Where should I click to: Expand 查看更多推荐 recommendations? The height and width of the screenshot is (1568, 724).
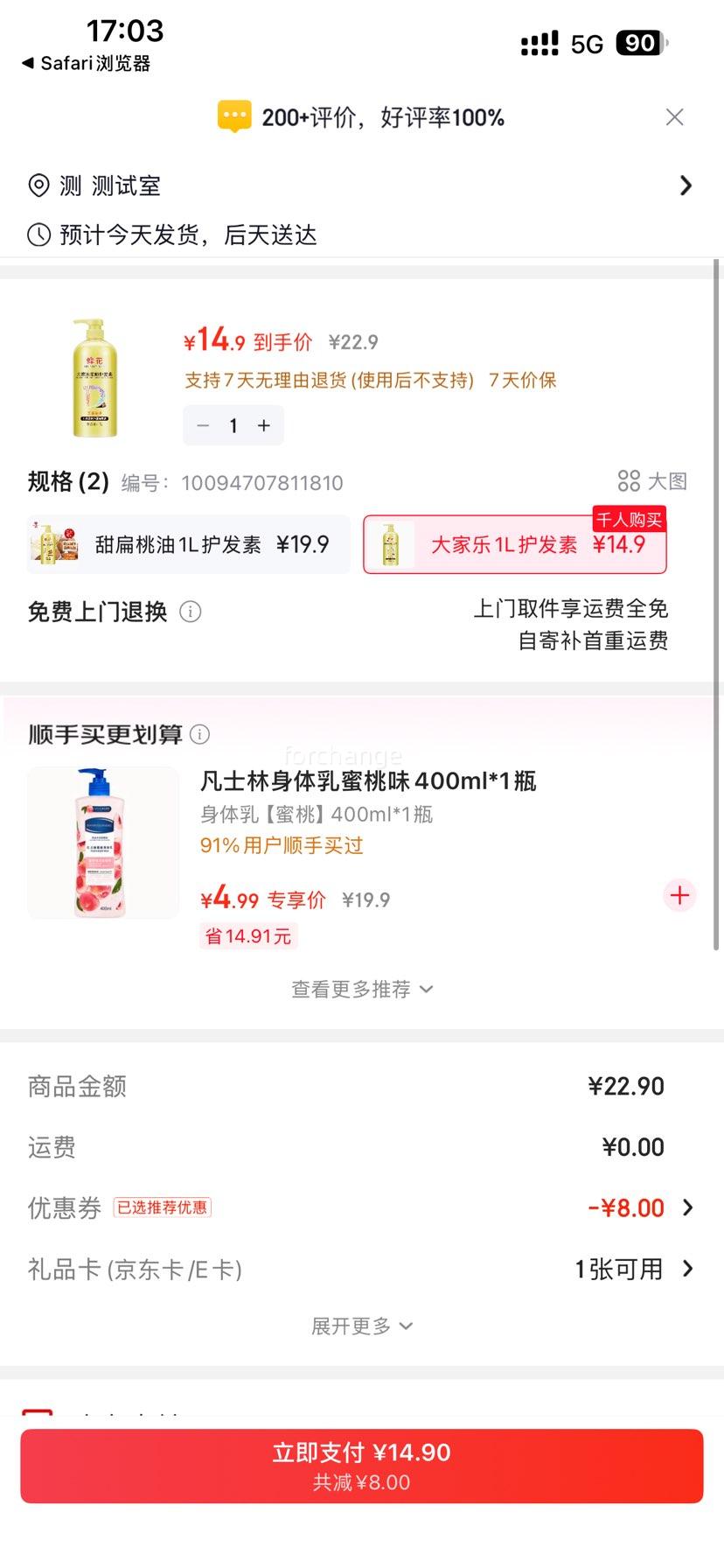click(x=362, y=989)
